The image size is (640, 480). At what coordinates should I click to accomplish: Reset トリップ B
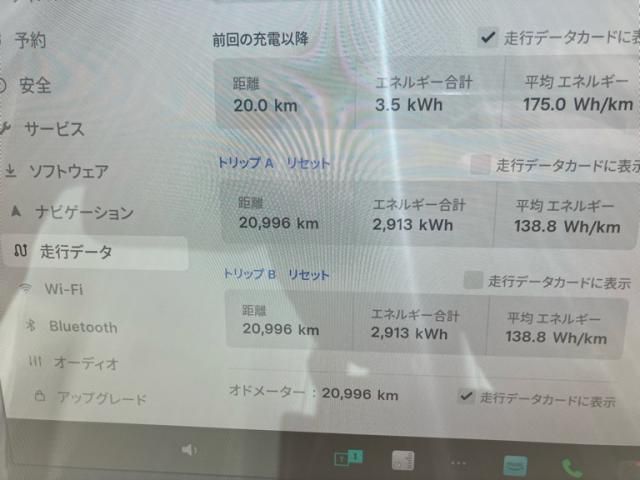tap(309, 274)
